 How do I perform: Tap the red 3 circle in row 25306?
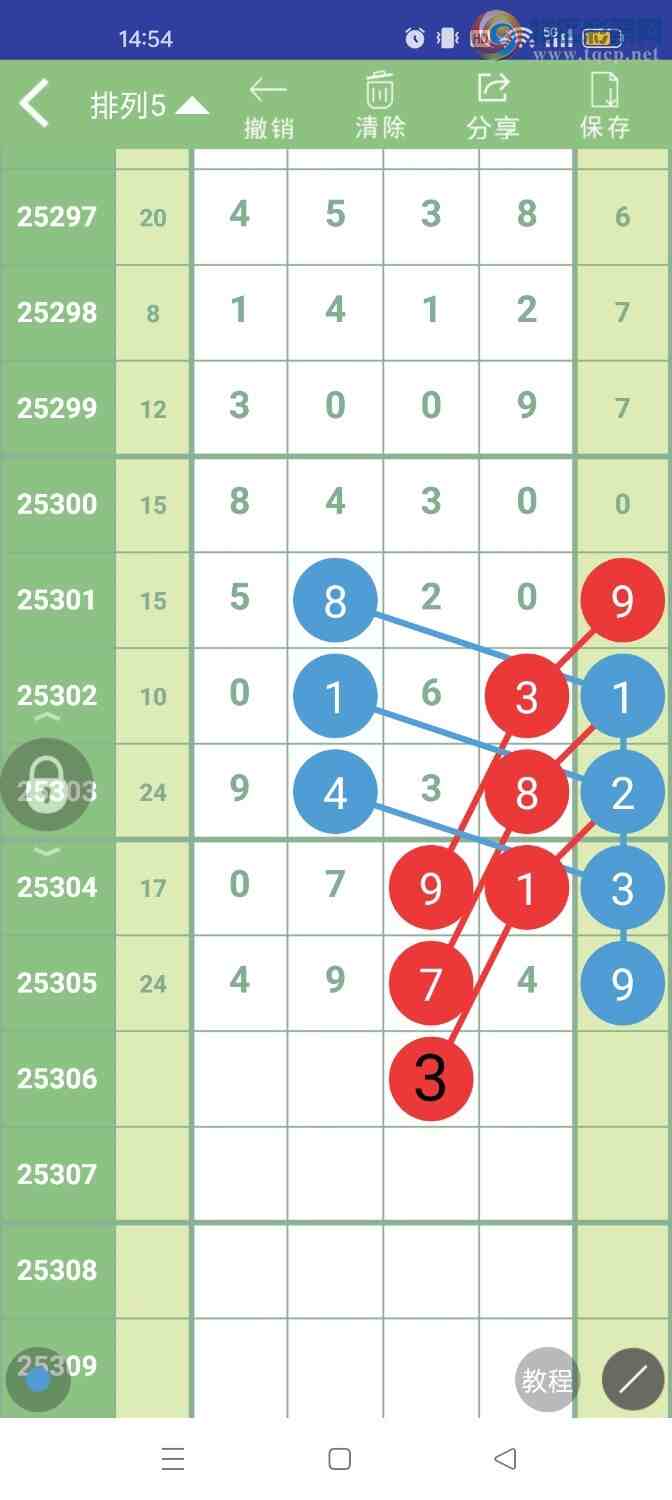coord(430,1078)
